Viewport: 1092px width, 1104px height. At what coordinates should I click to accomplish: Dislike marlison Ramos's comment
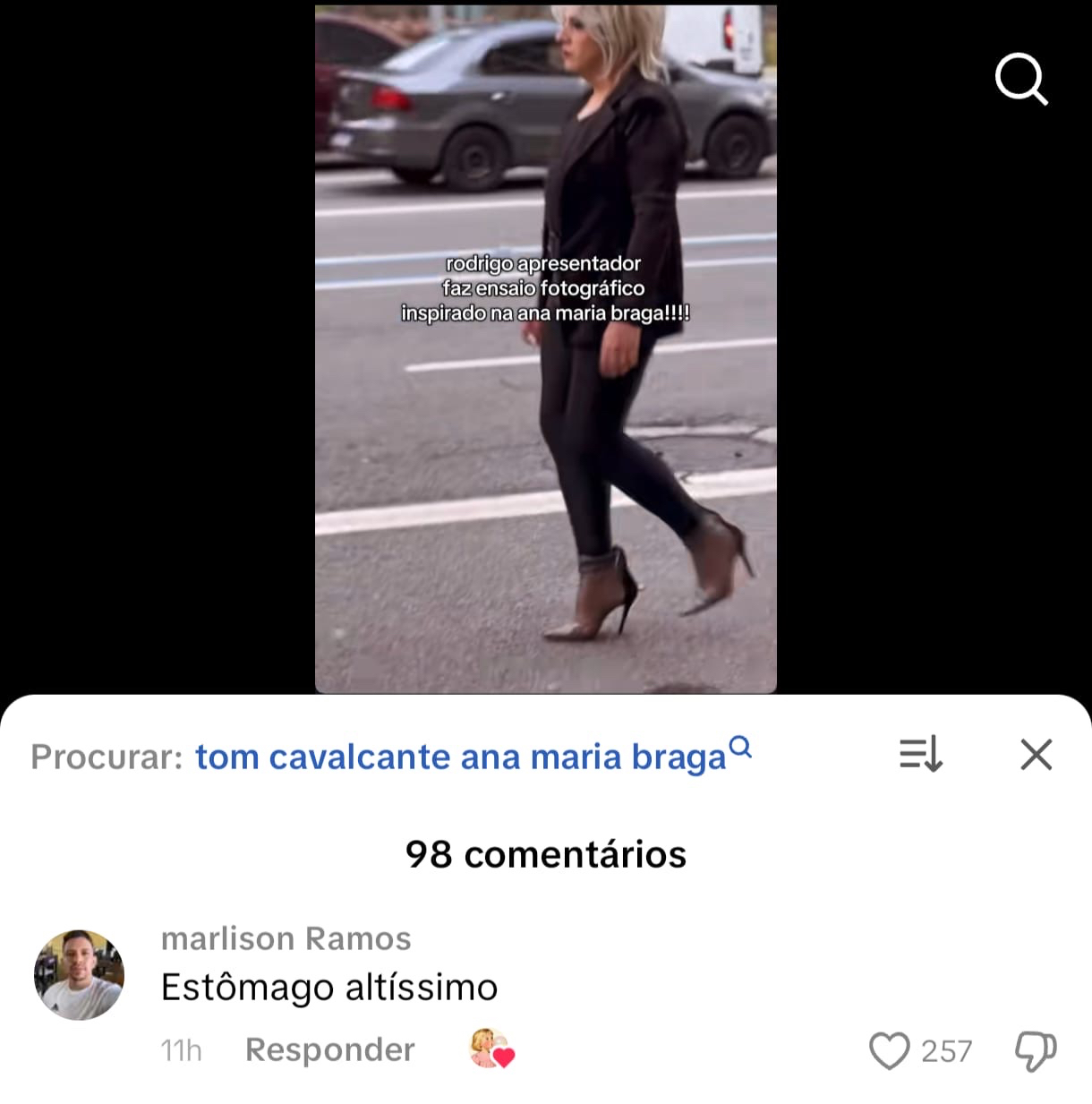coord(1036,1050)
